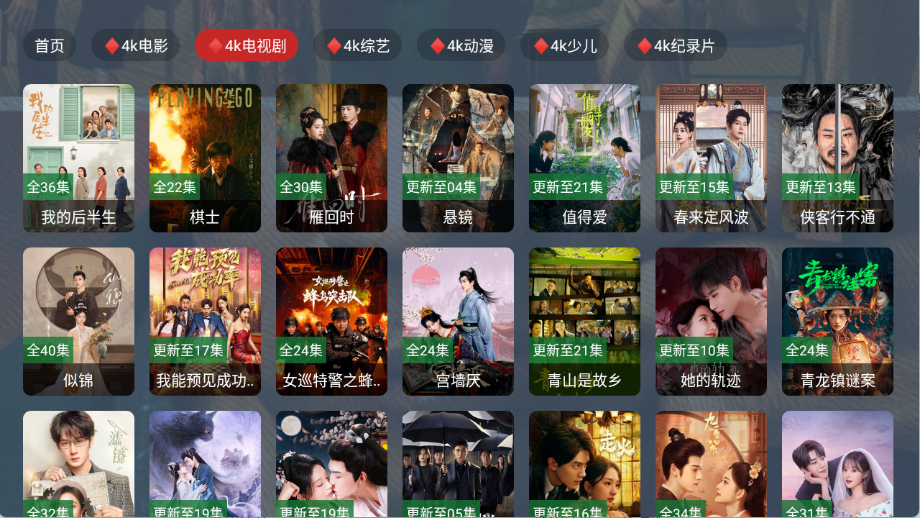The height and width of the screenshot is (518, 920).
Task: Open the drama 她的轨迹
Action: point(711,321)
